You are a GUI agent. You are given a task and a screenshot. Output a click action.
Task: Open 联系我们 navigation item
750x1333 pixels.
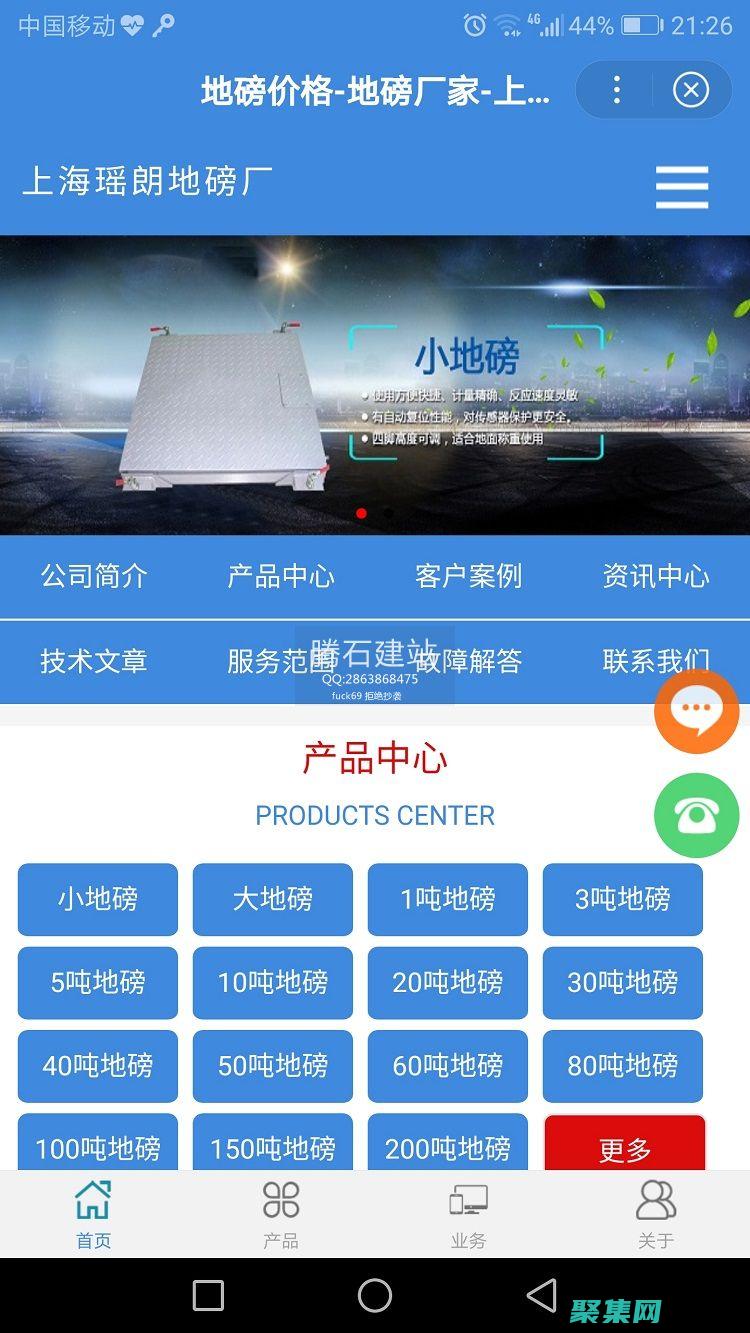tap(655, 662)
